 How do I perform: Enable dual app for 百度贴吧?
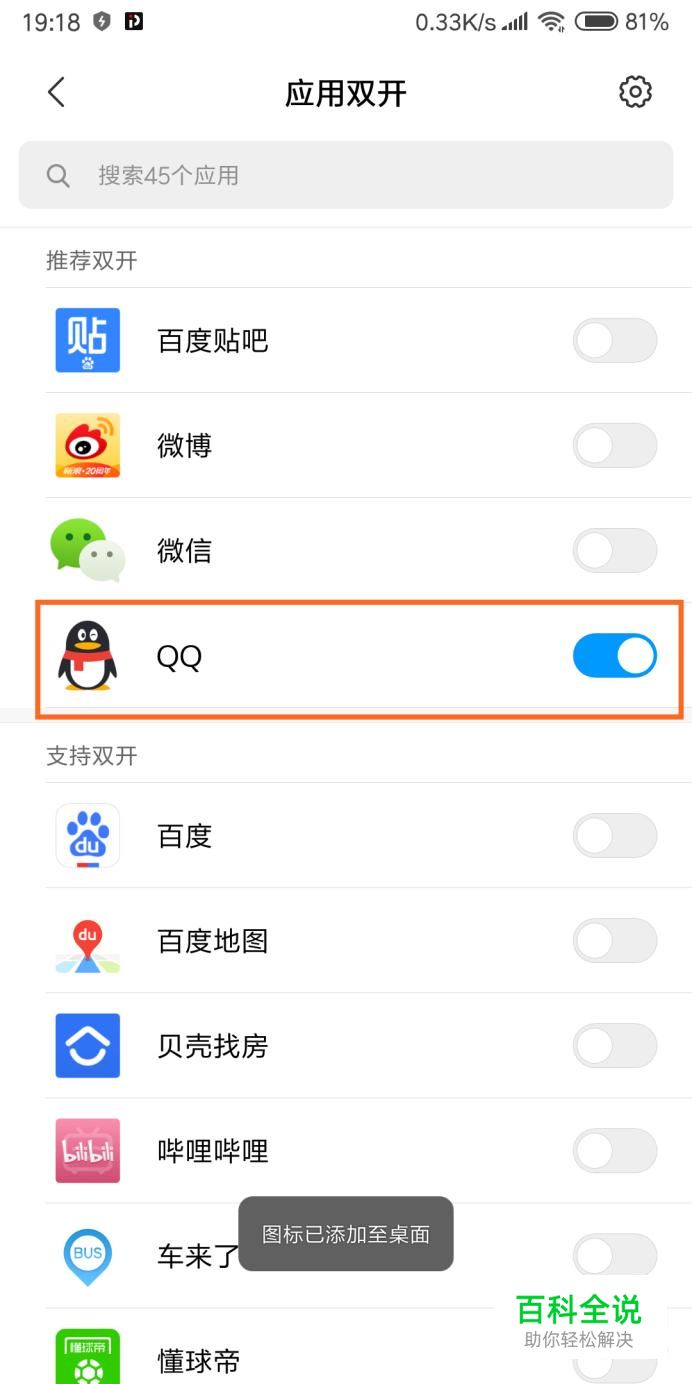coord(615,341)
